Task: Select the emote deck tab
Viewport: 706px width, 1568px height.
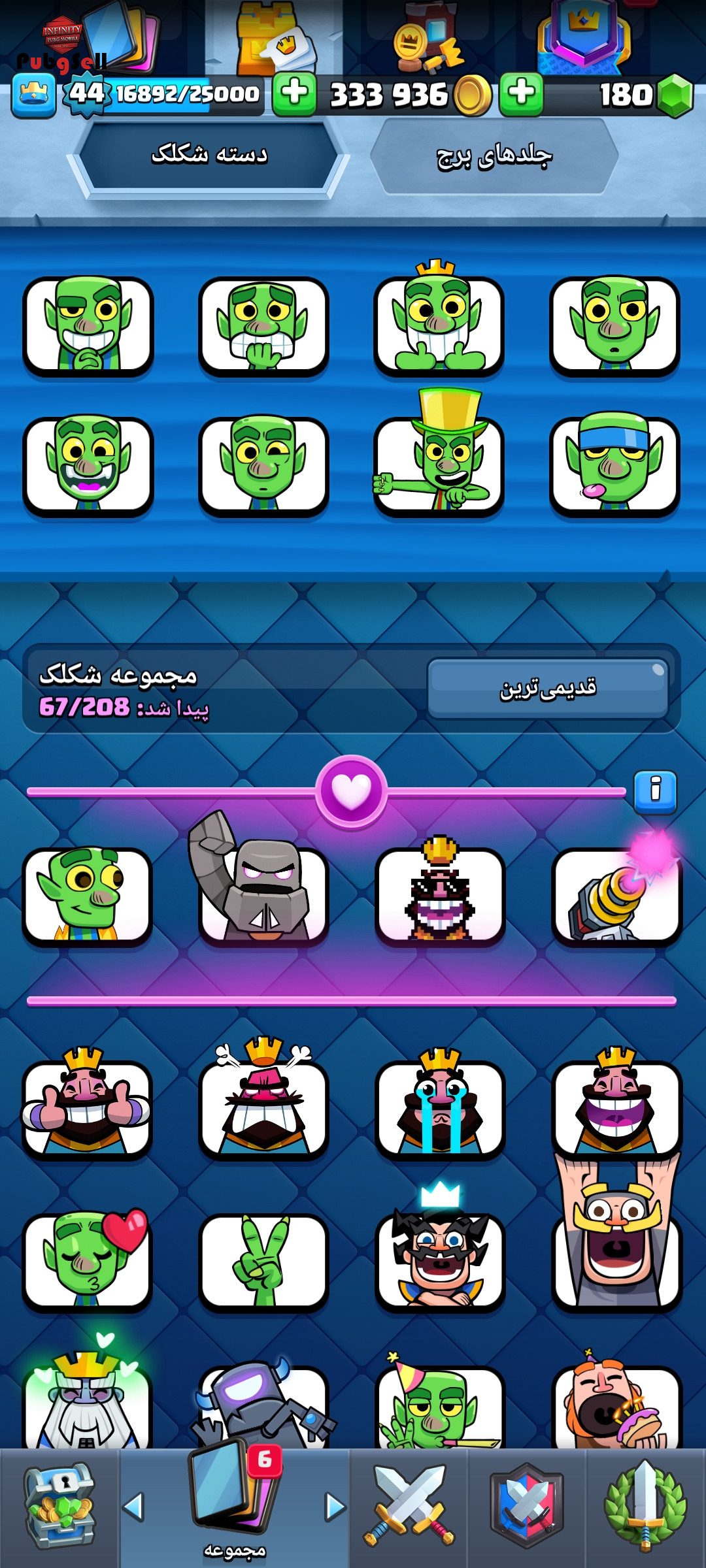Action: click(209, 156)
